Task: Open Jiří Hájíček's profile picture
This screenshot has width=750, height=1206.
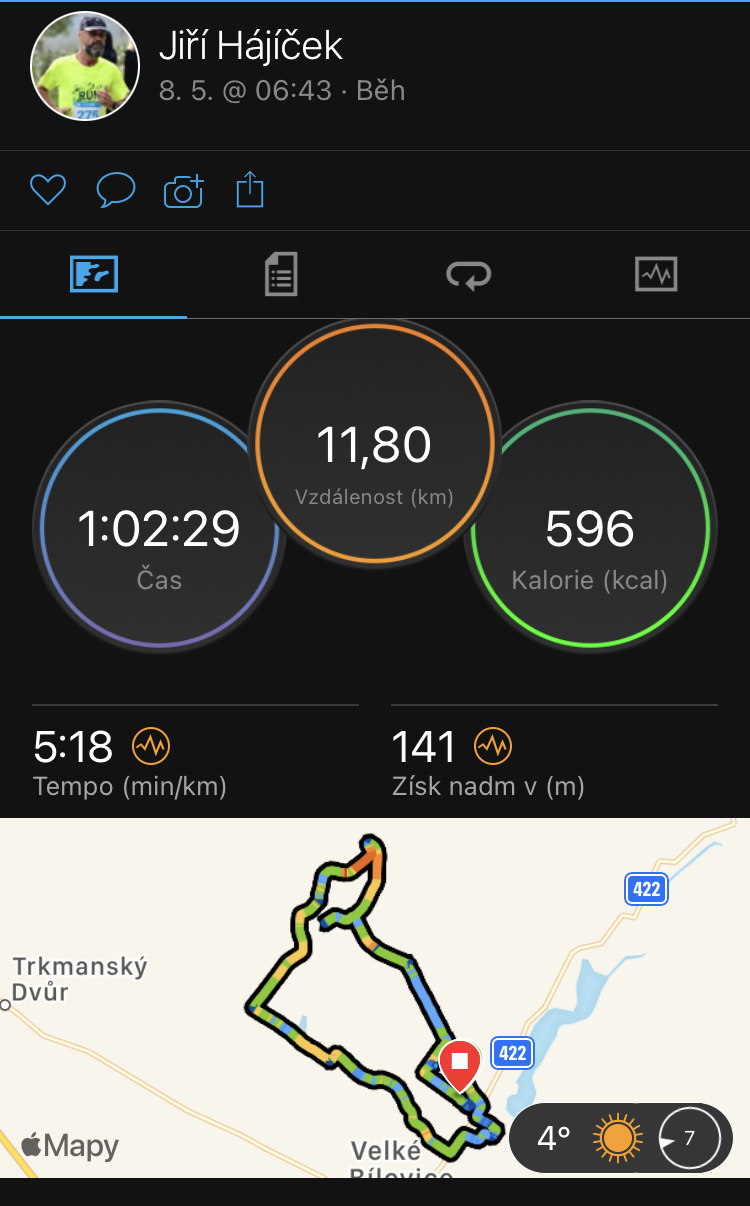Action: pyautogui.click(x=85, y=66)
